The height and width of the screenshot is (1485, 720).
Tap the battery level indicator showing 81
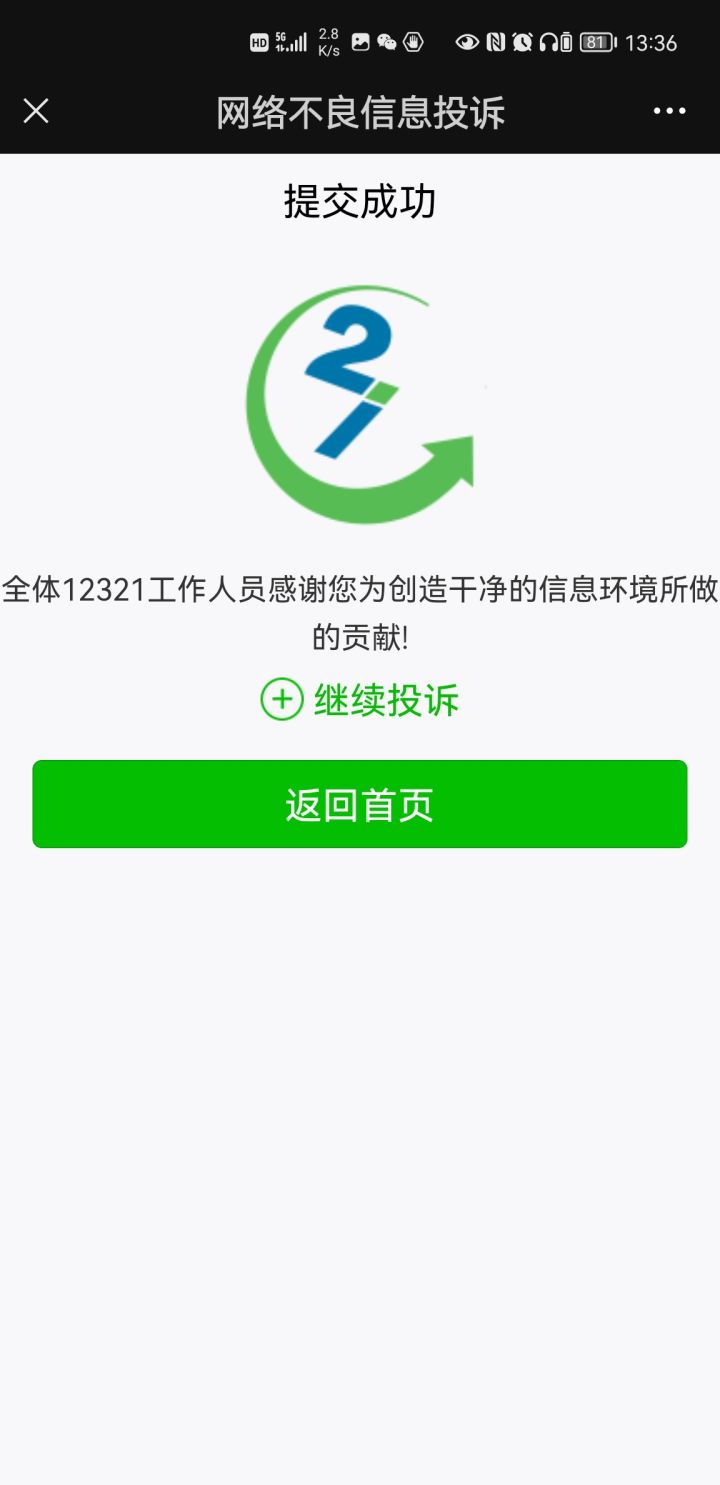[x=595, y=43]
